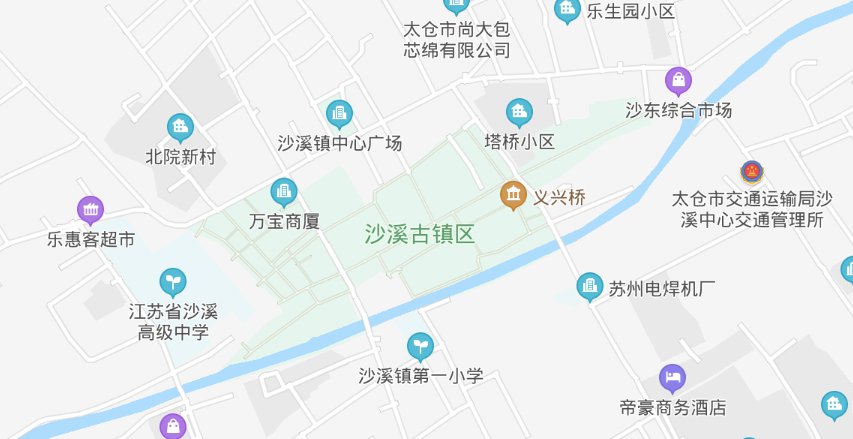Open the 义兴桥 landmark marker

[514, 196]
